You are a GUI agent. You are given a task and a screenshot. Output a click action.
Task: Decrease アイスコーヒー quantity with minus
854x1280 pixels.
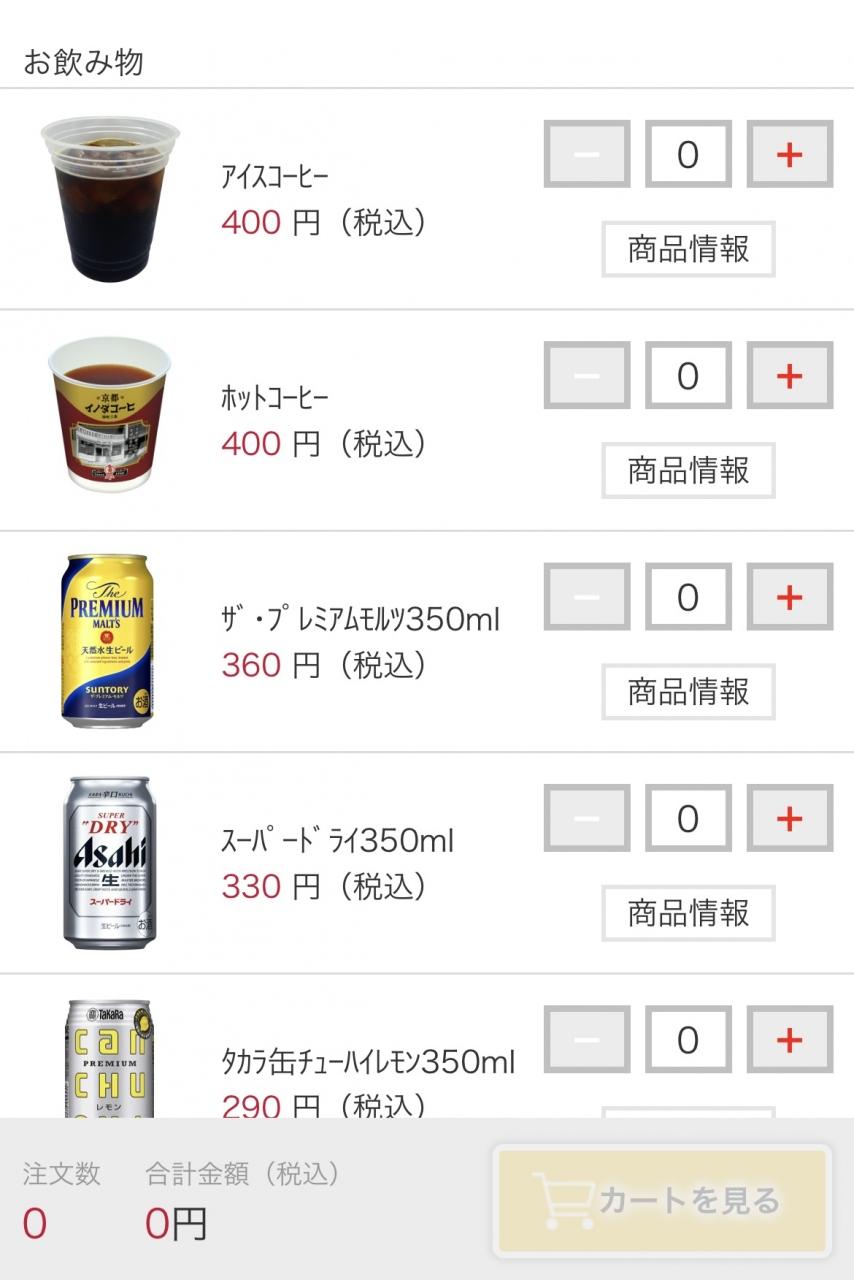587,154
